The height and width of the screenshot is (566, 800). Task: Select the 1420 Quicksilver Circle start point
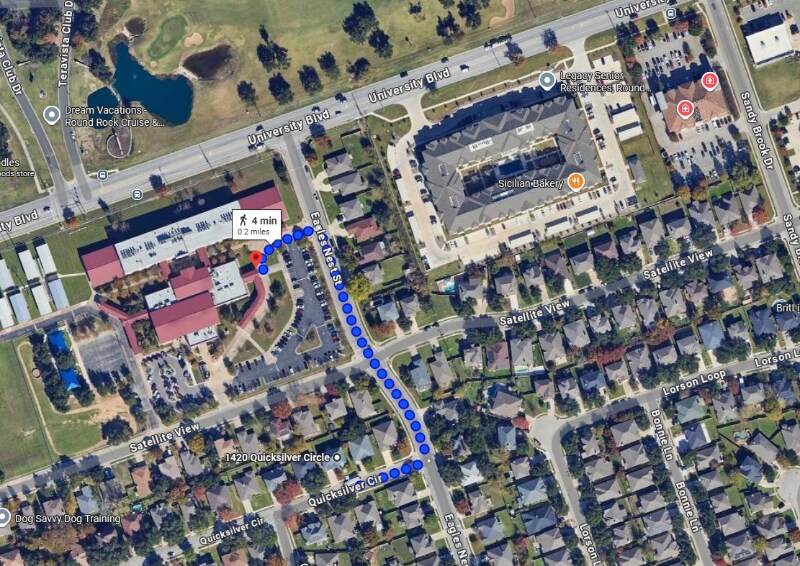tap(337, 457)
